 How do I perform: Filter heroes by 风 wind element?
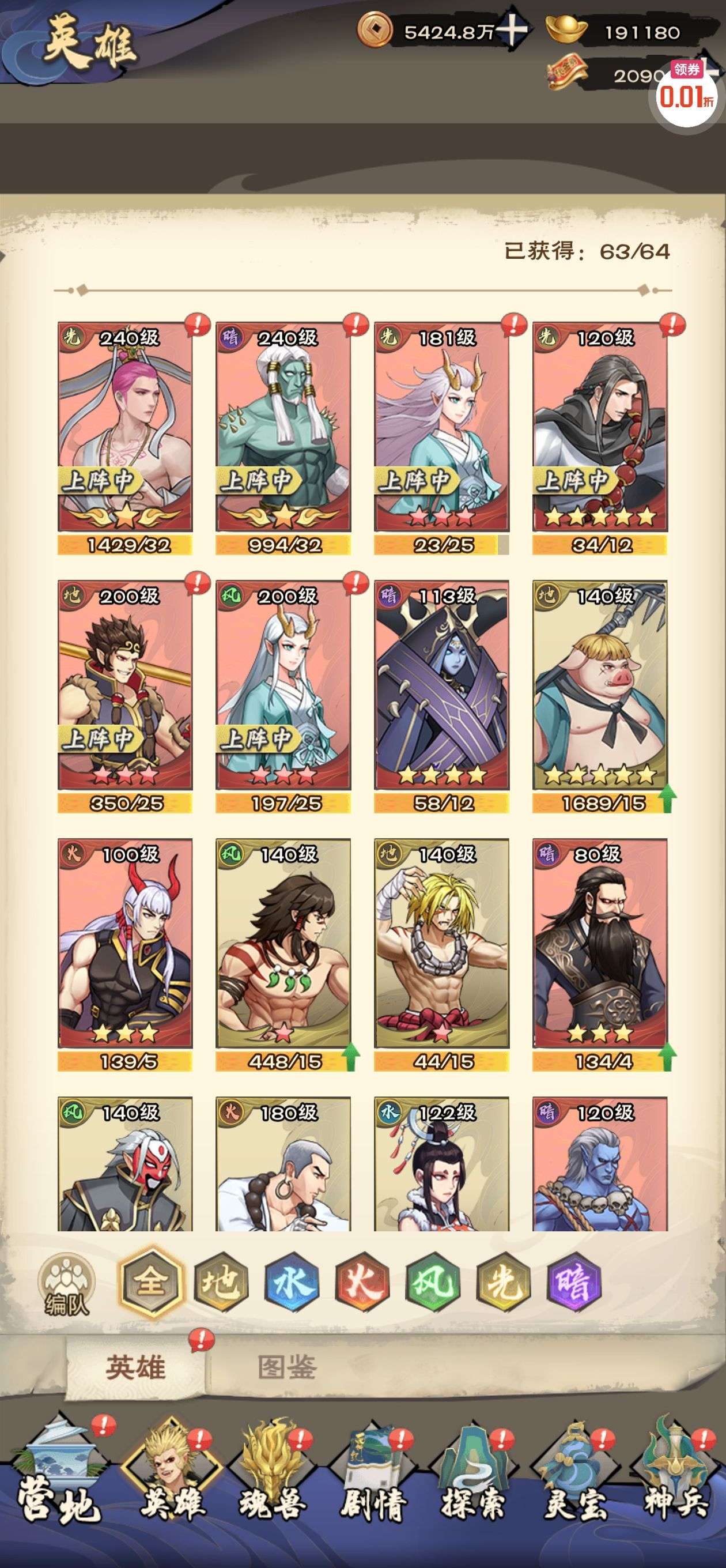(433, 1282)
